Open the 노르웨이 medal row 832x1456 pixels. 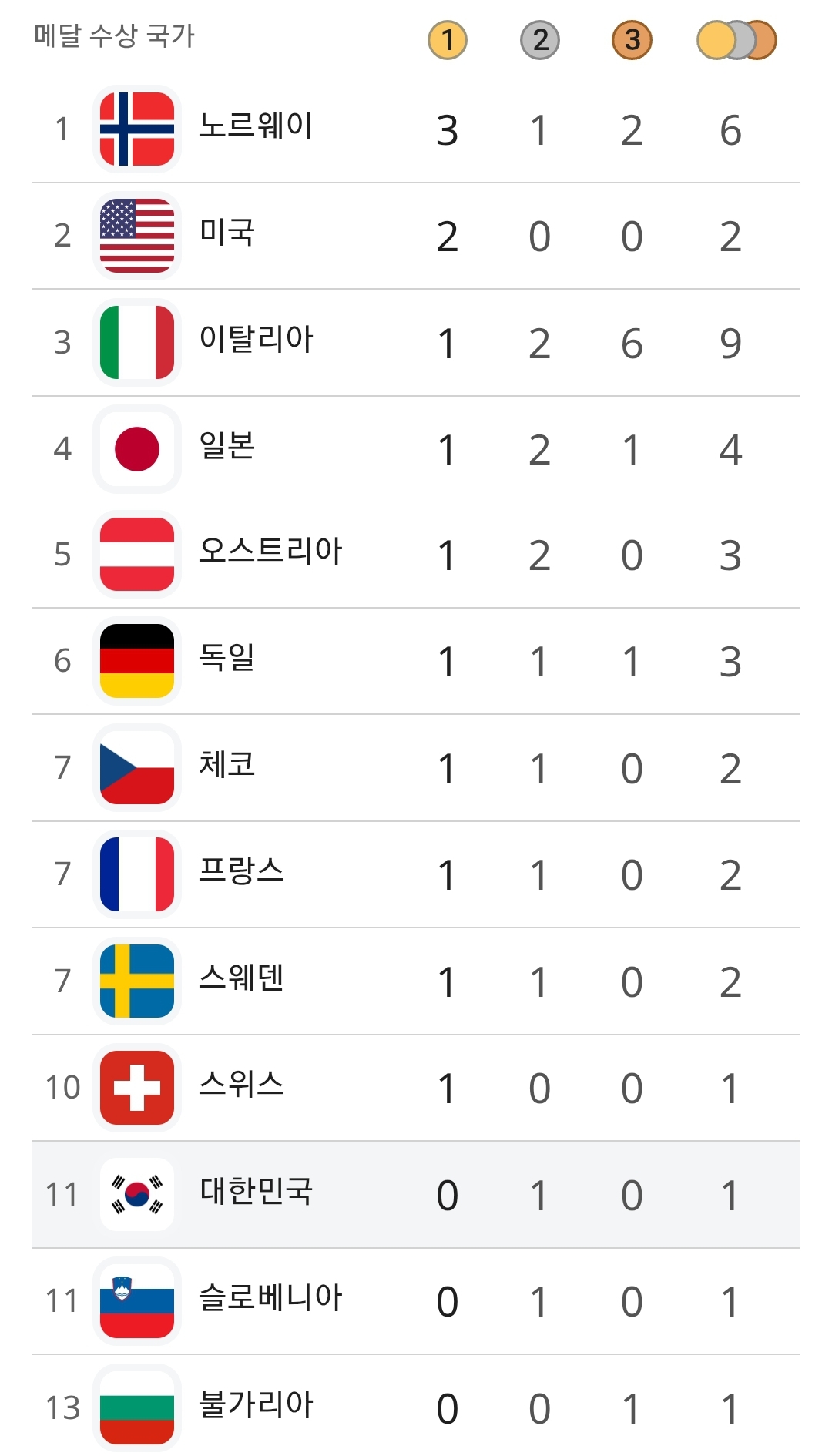[416, 129]
